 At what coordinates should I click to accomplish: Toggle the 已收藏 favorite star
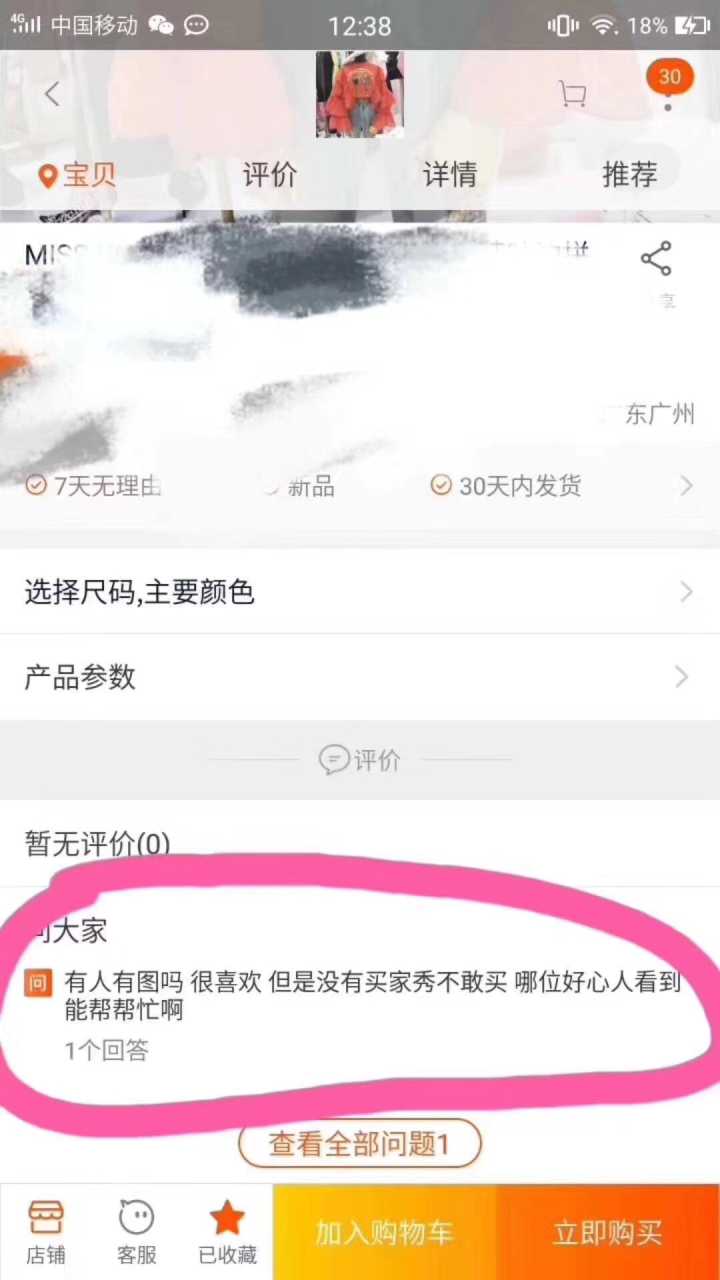click(x=227, y=1232)
